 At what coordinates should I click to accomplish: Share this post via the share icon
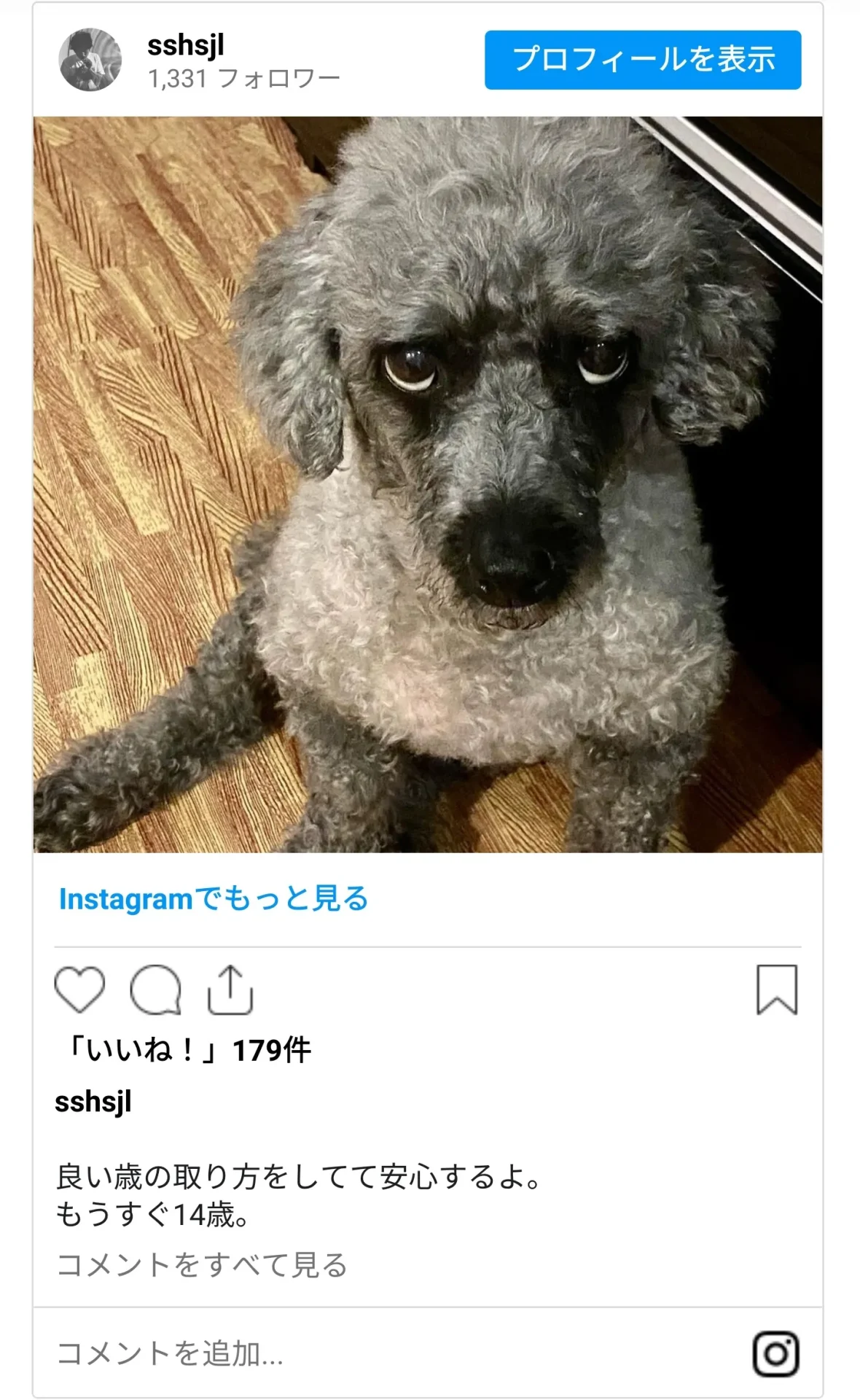coord(230,989)
